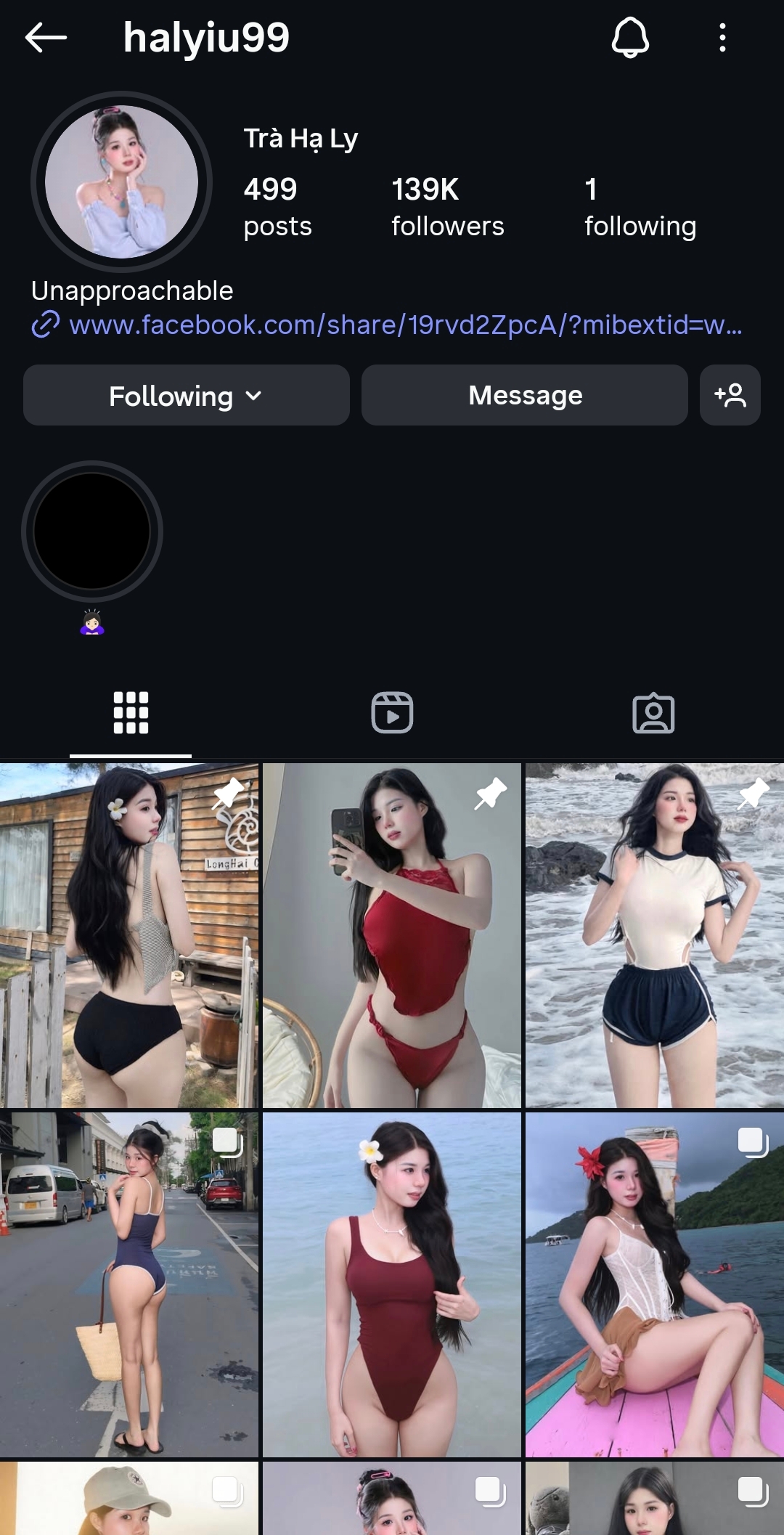Open the three-dot overflow menu
Viewport: 784px width, 1535px height.
tap(722, 38)
